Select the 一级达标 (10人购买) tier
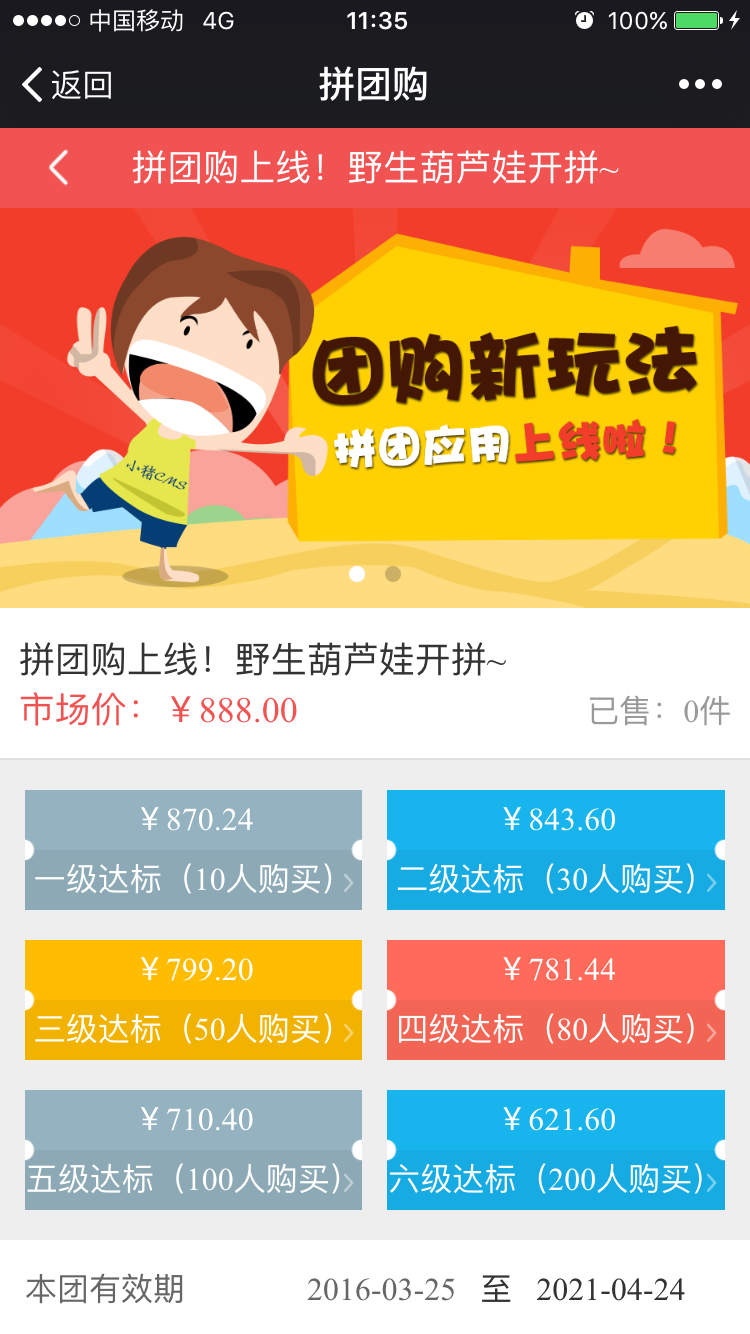This screenshot has height=1334, width=750. point(193,850)
